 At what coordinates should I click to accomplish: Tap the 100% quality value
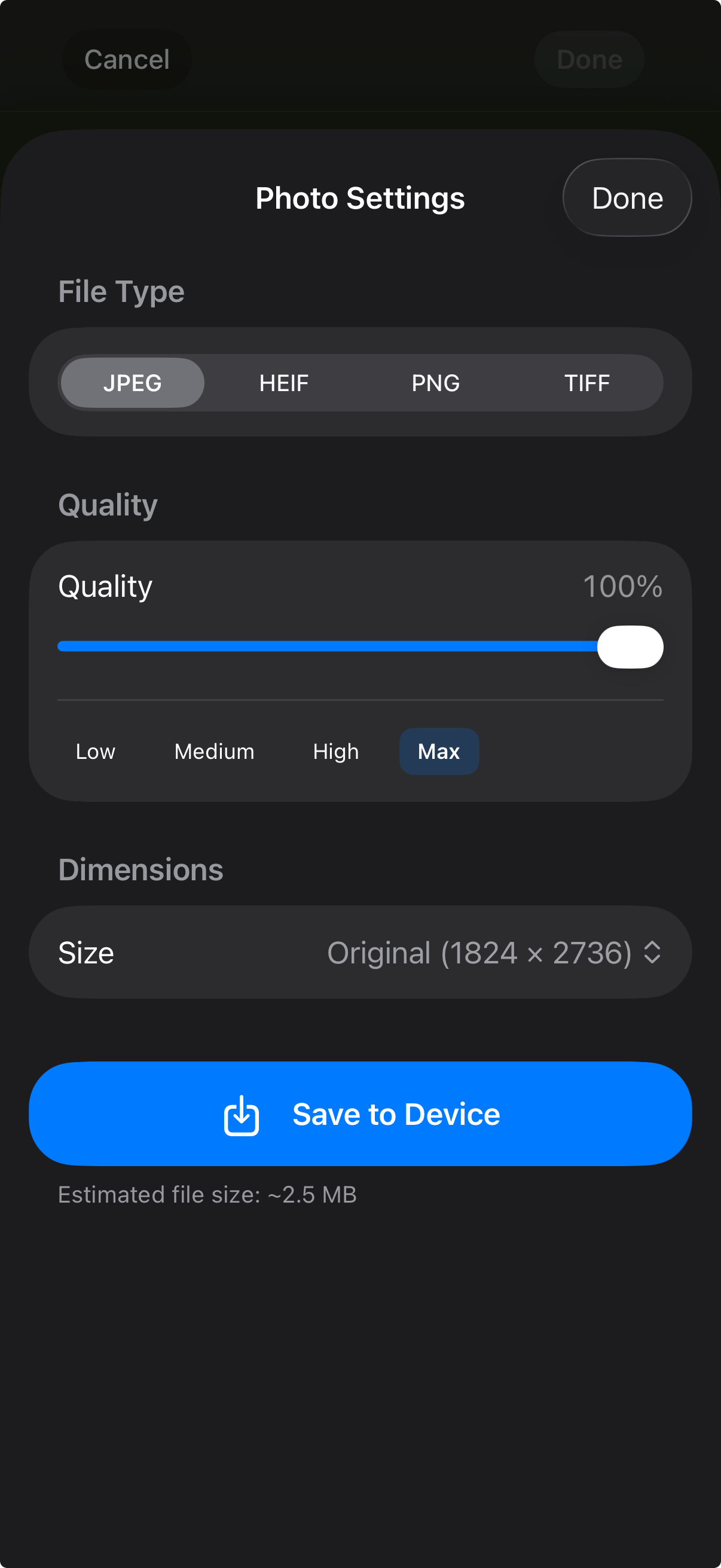622,585
